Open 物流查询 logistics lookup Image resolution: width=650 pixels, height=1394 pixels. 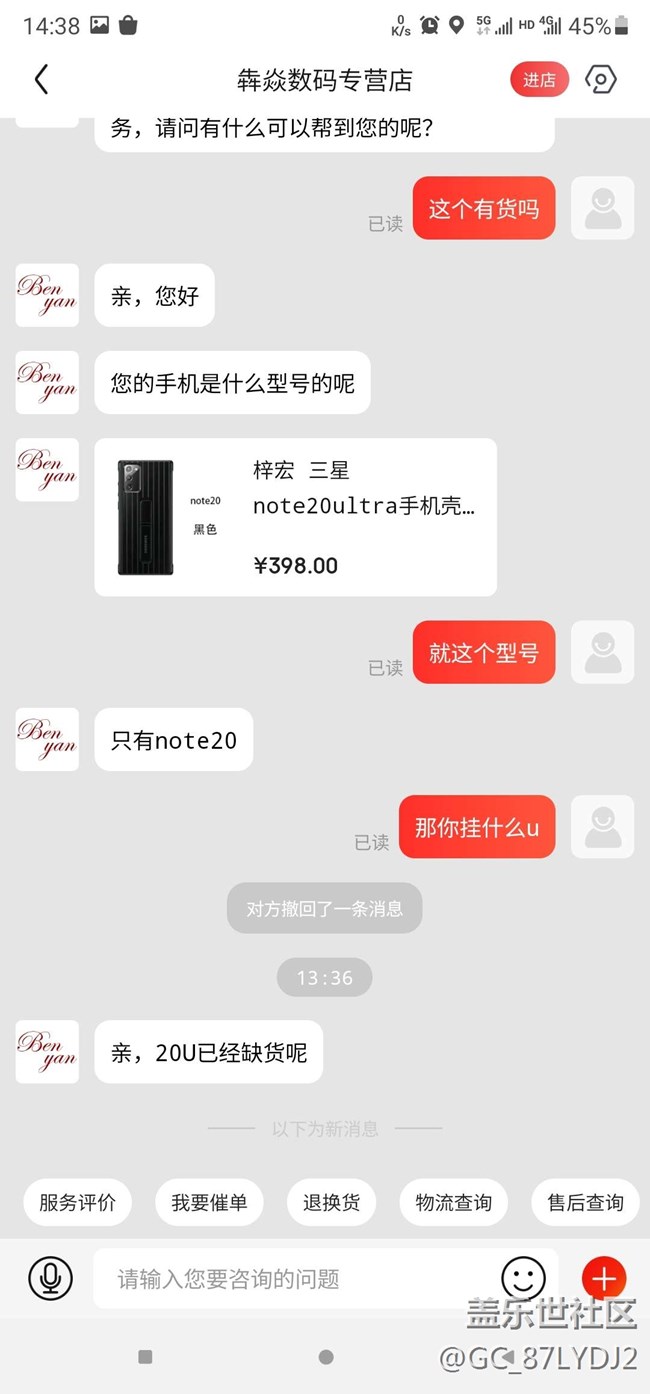pos(453,1202)
